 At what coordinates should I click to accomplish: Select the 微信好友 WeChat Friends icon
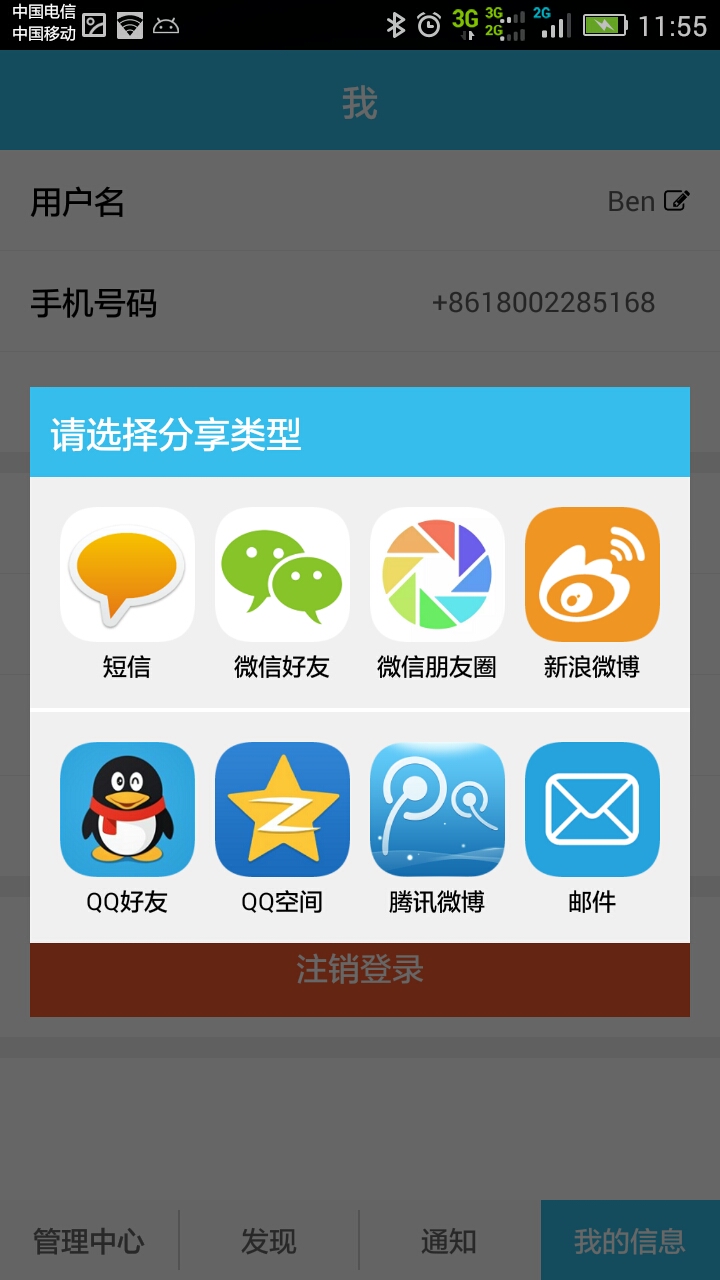click(x=282, y=574)
